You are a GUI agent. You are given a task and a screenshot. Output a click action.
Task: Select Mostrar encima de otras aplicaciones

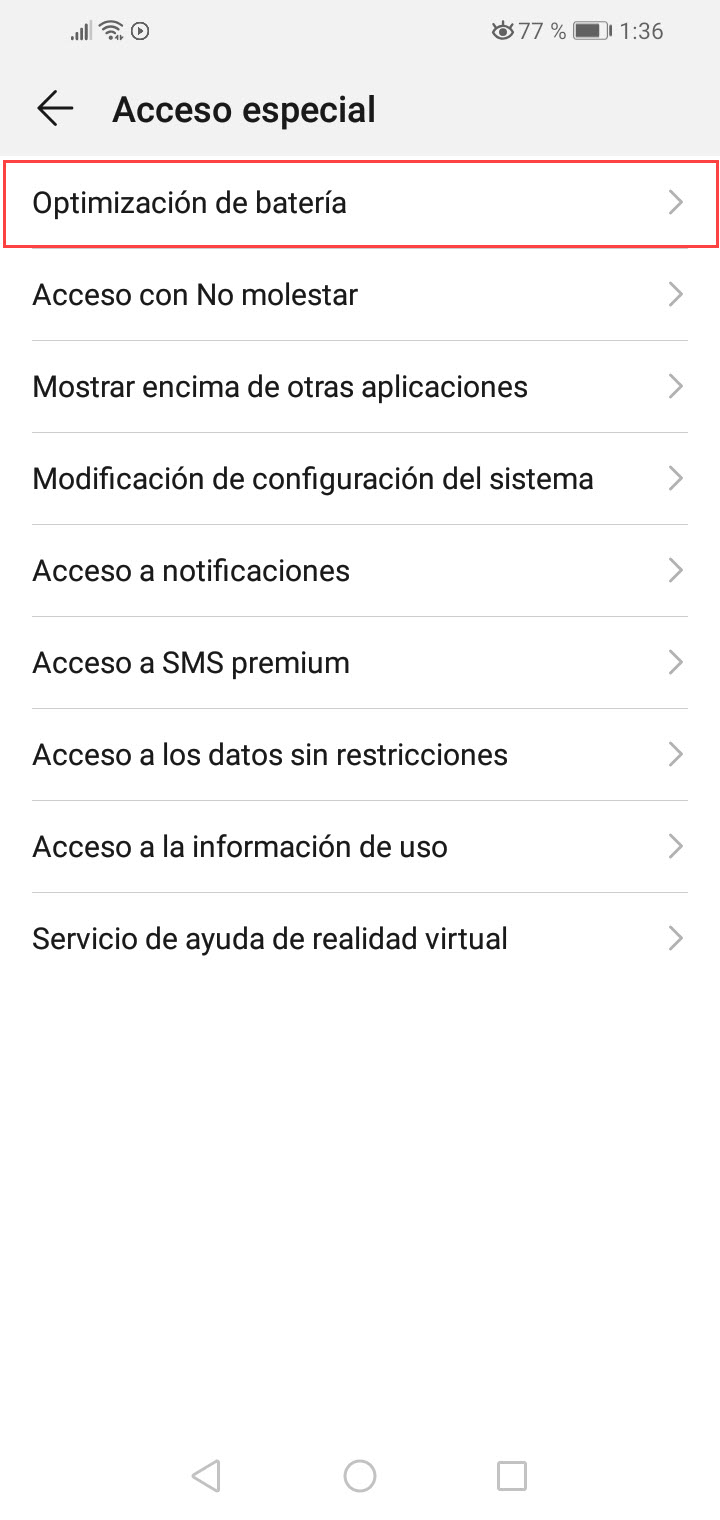click(x=360, y=387)
